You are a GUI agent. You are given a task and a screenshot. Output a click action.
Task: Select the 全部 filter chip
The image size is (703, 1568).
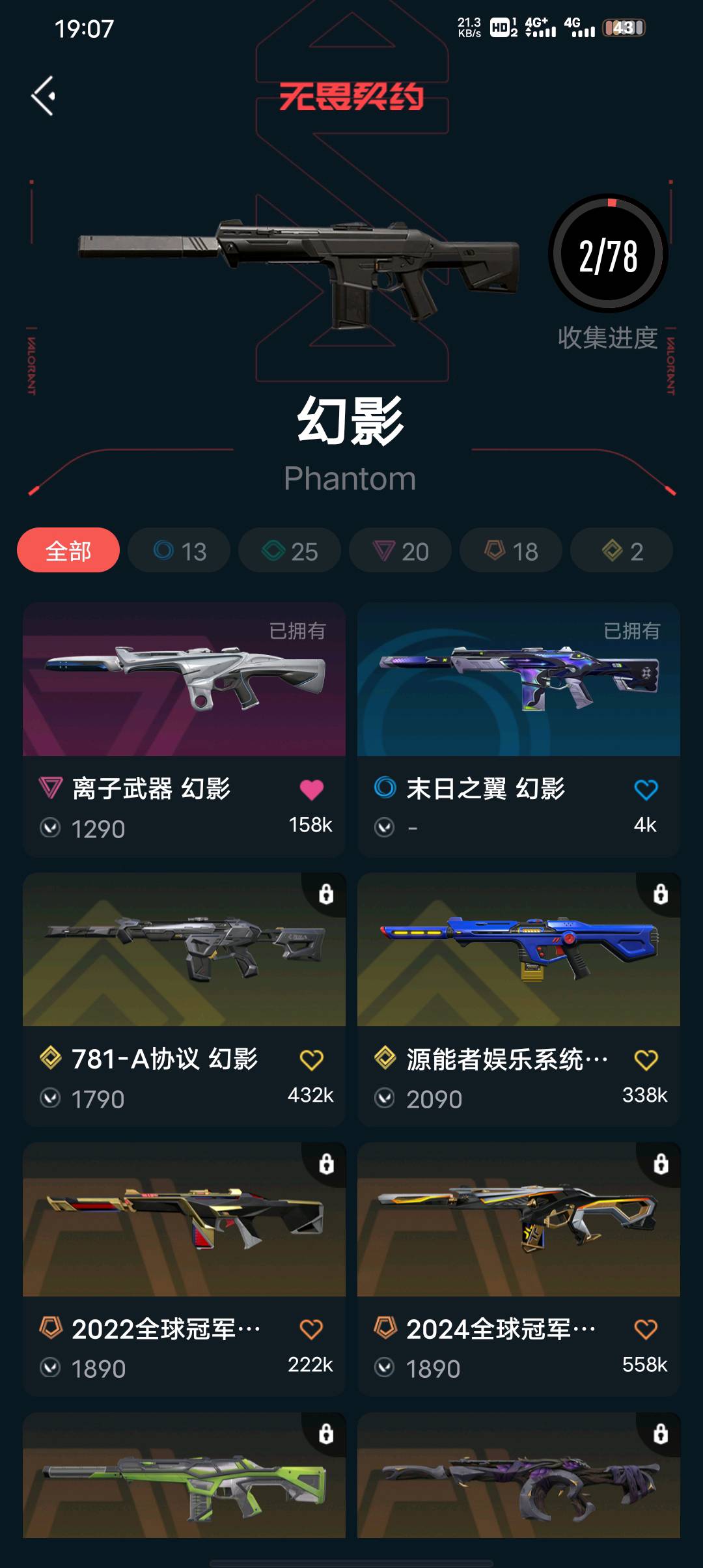[68, 551]
